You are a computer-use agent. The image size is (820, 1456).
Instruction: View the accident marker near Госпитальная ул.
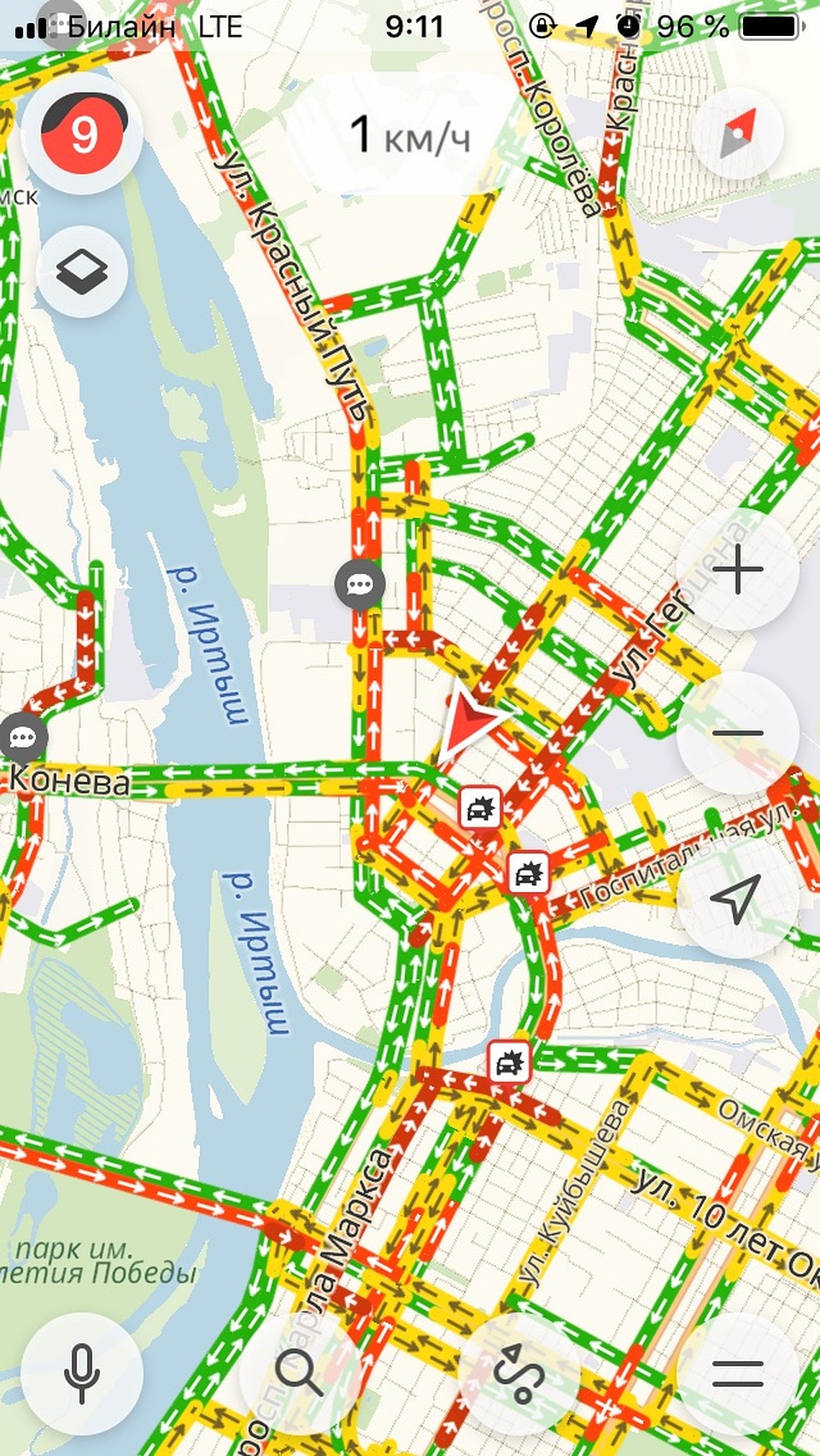[528, 873]
